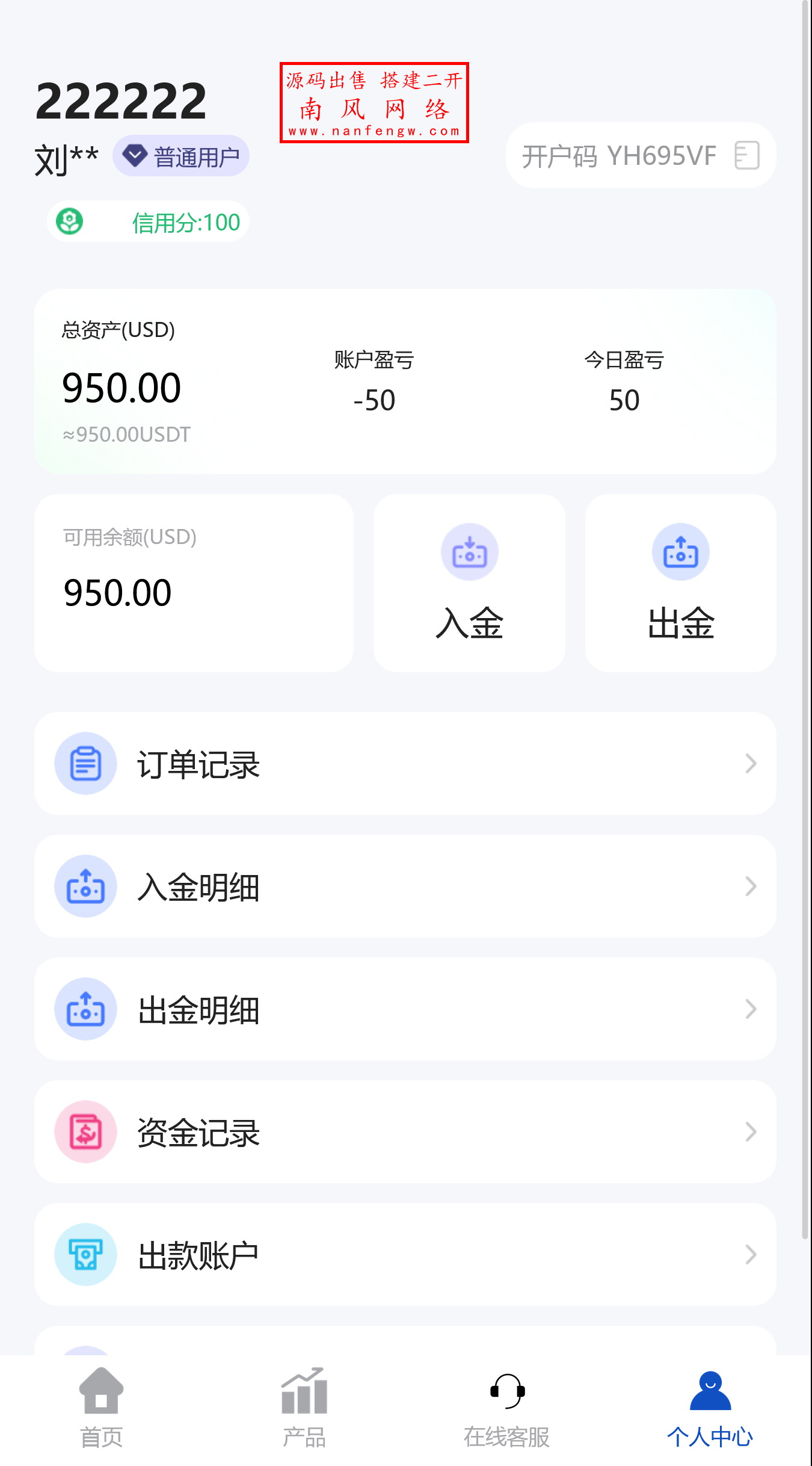Select the 出金明细 withdrawal details icon
The image size is (812, 1466).
(x=85, y=1010)
